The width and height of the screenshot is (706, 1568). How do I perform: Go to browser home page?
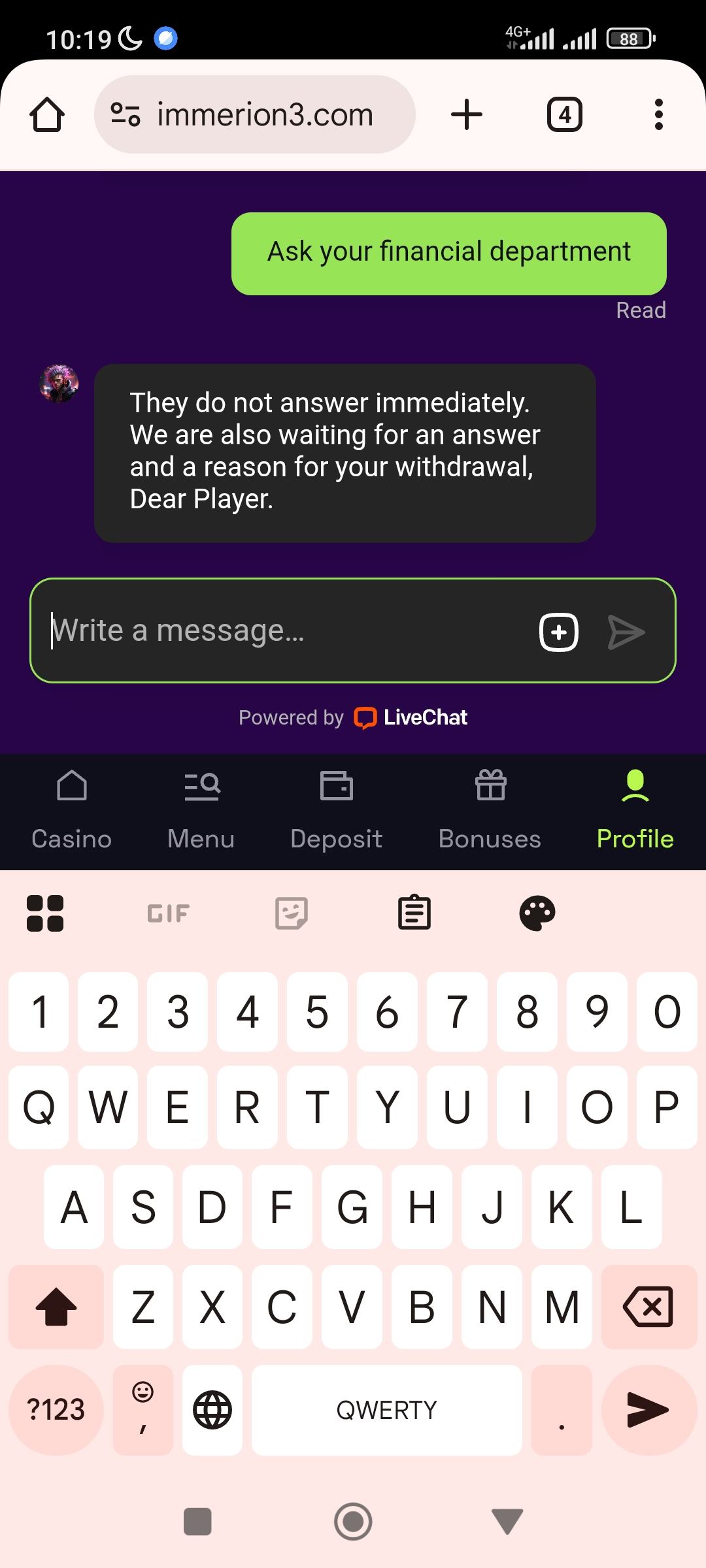pos(47,115)
